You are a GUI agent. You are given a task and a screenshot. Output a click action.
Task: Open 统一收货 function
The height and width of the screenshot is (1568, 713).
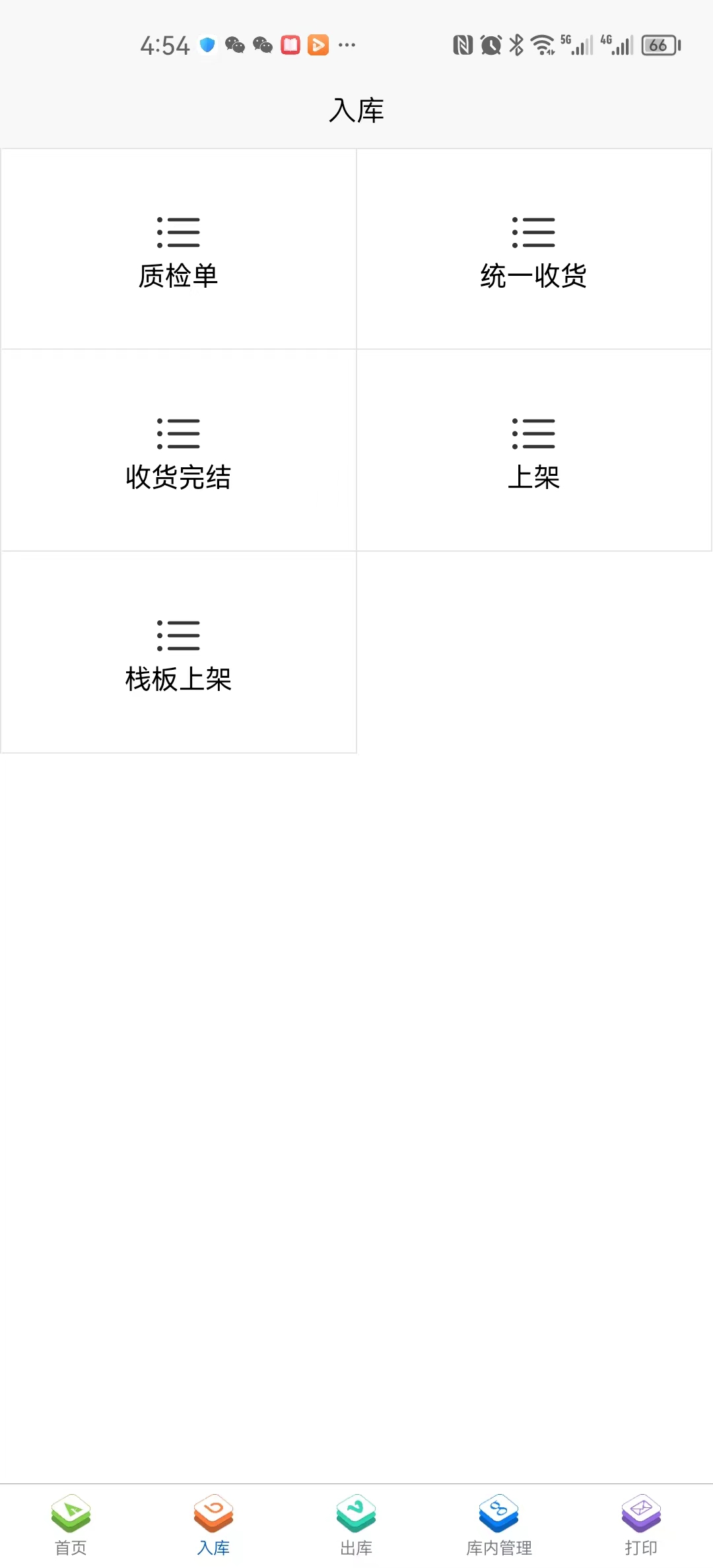pos(533,251)
